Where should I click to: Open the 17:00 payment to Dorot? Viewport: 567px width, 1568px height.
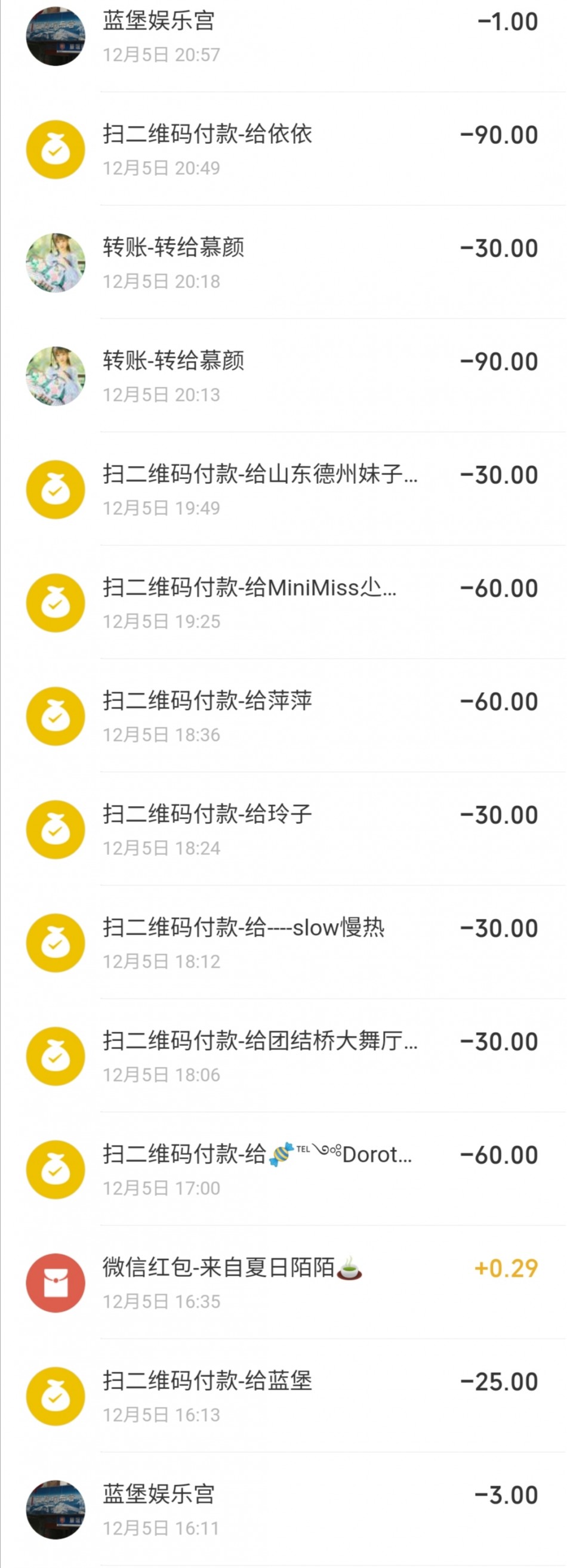(x=283, y=1169)
